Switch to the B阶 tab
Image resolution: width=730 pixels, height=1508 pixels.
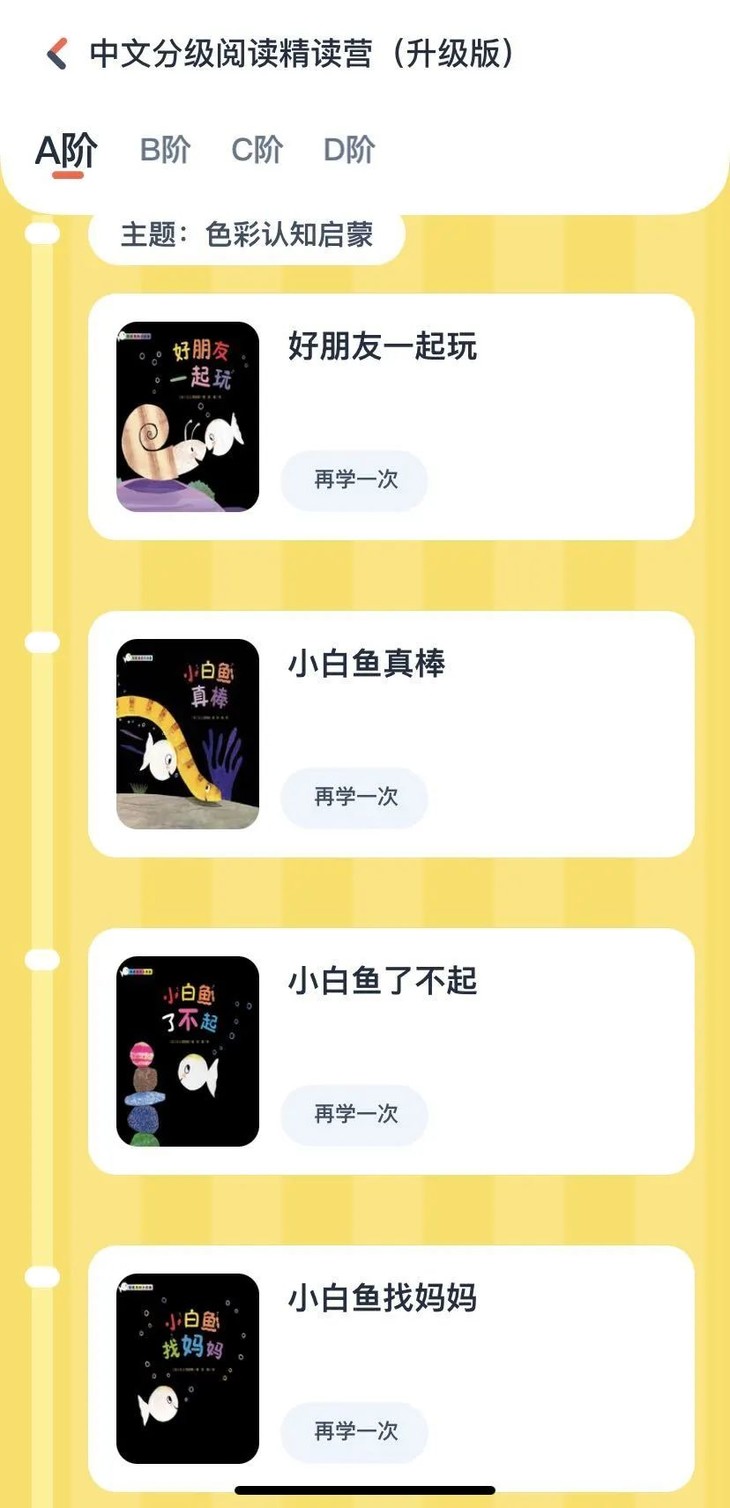(163, 150)
